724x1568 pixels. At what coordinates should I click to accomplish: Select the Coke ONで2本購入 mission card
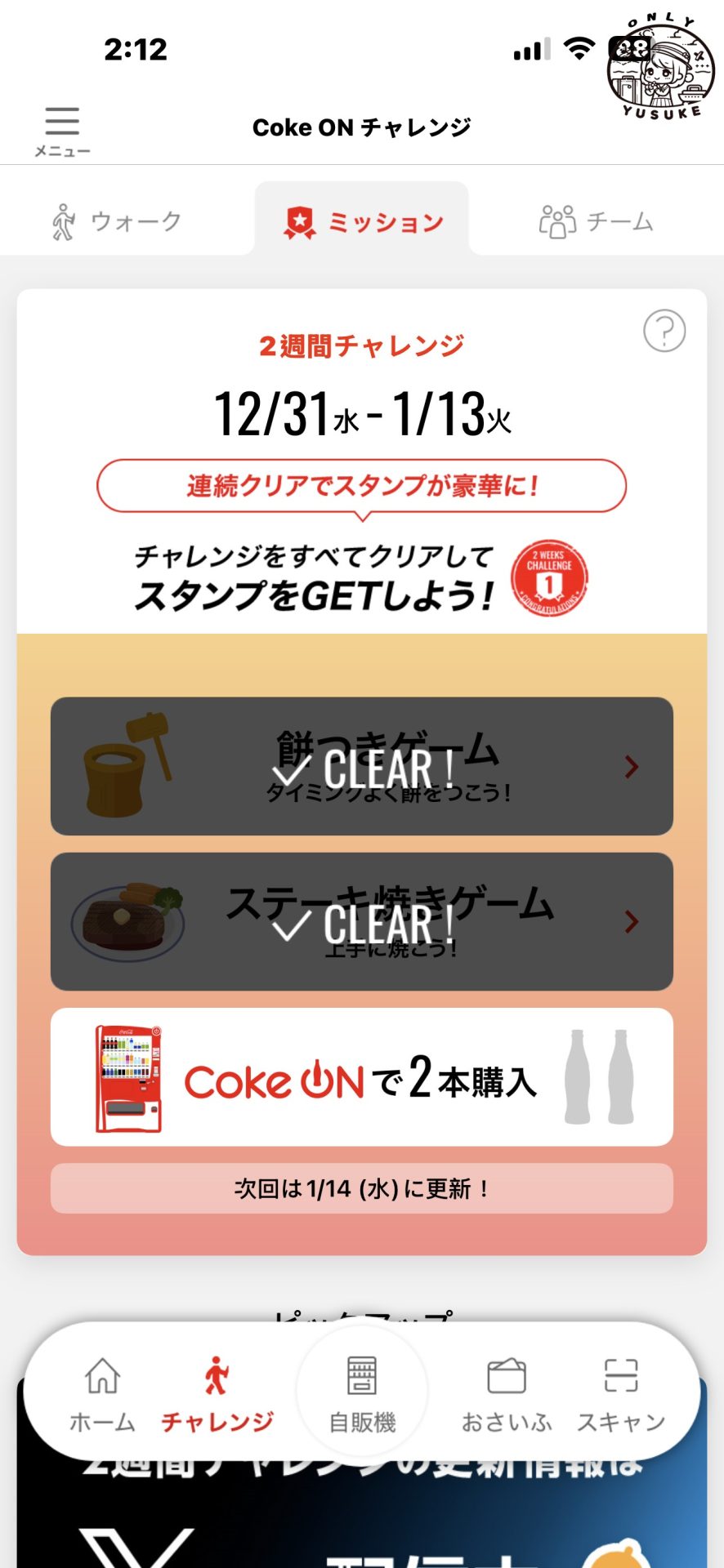point(362,1078)
